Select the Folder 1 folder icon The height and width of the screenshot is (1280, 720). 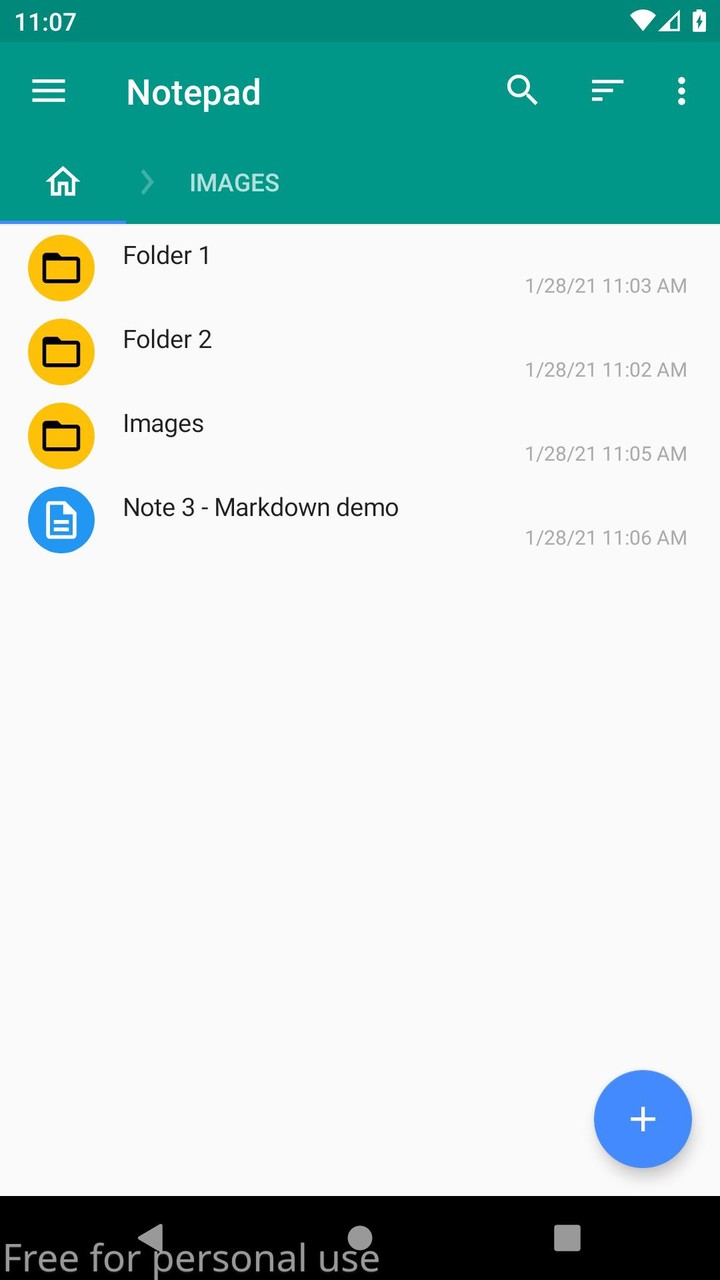(x=61, y=268)
